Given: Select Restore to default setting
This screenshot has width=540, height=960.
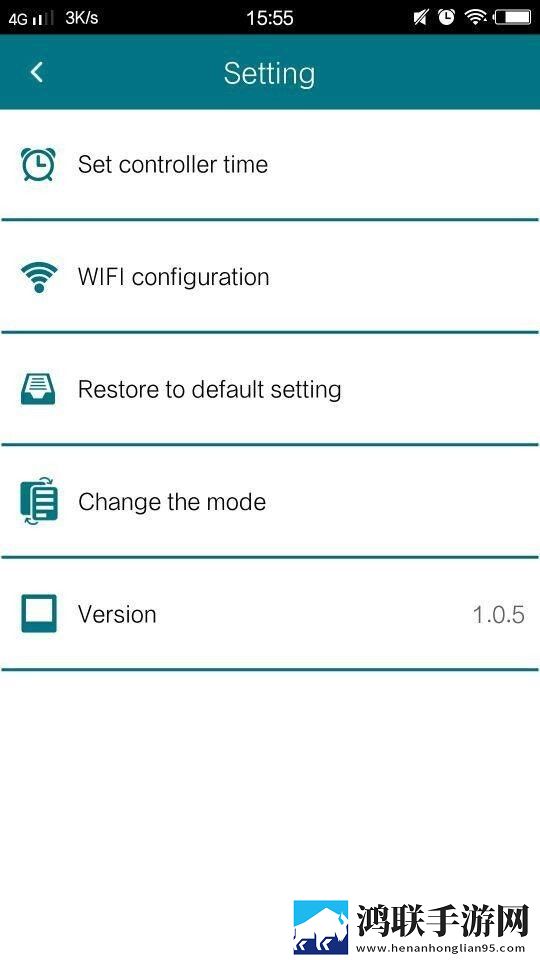Looking at the screenshot, I should 270,389.
